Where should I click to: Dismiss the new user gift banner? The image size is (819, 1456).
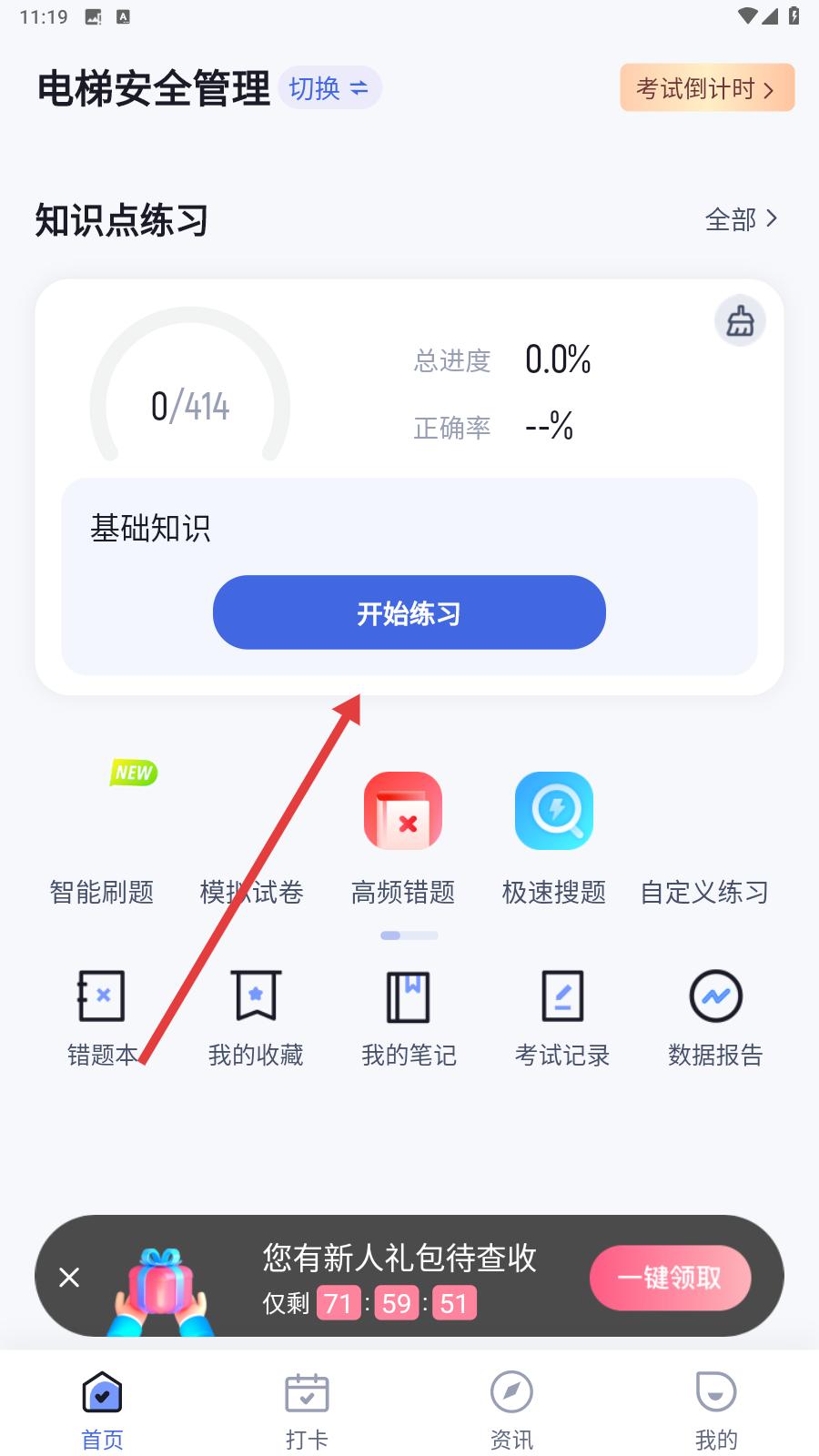tap(69, 1278)
